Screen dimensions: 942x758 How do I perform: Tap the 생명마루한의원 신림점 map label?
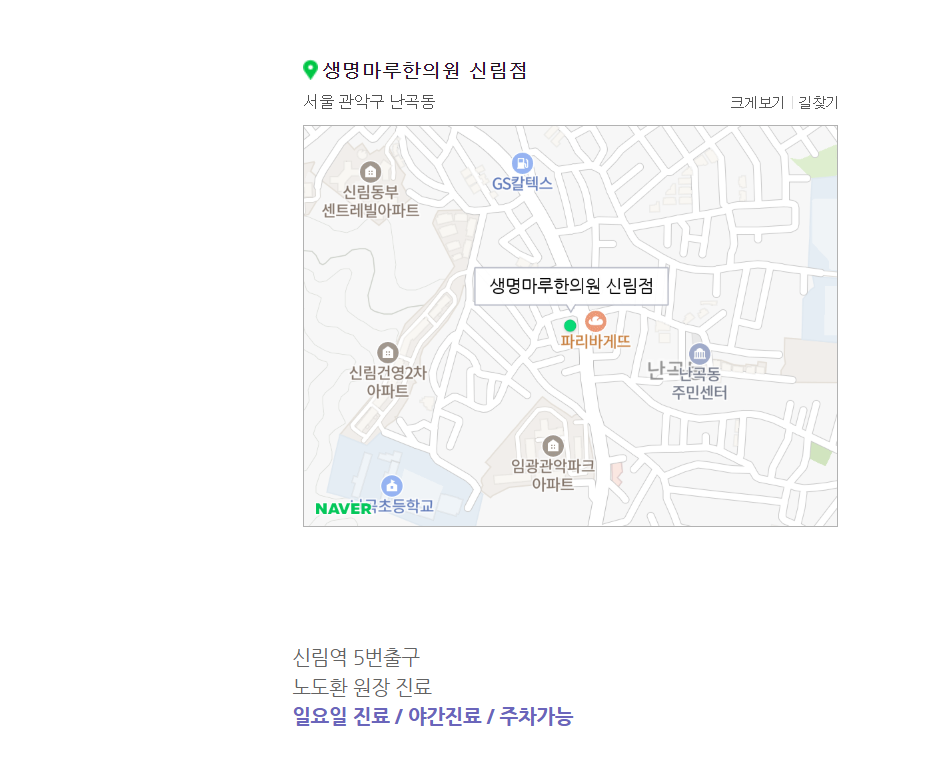click(x=570, y=286)
